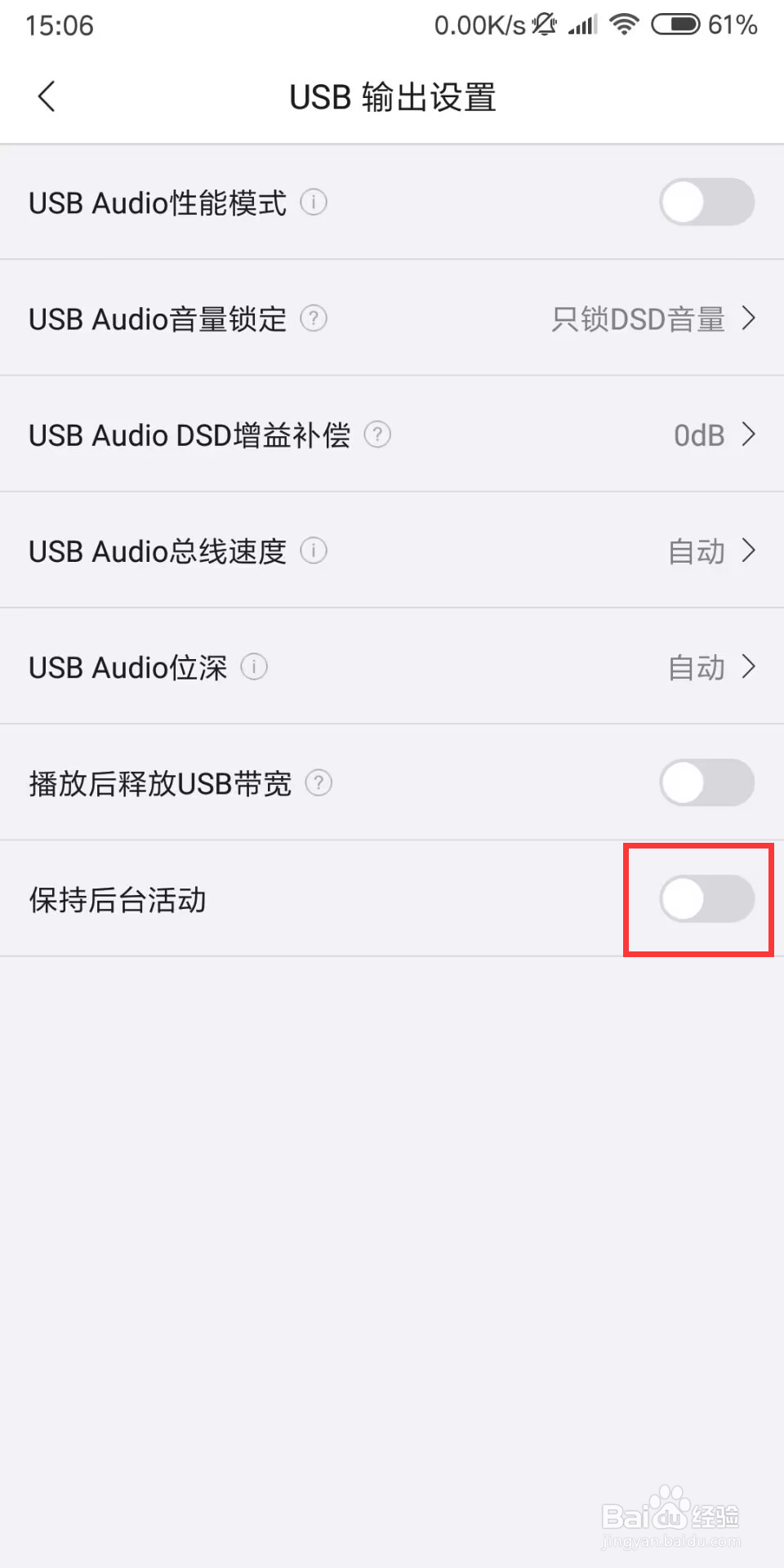
Task: Click the info icon beside USB Audio性能模式
Action: (314, 203)
